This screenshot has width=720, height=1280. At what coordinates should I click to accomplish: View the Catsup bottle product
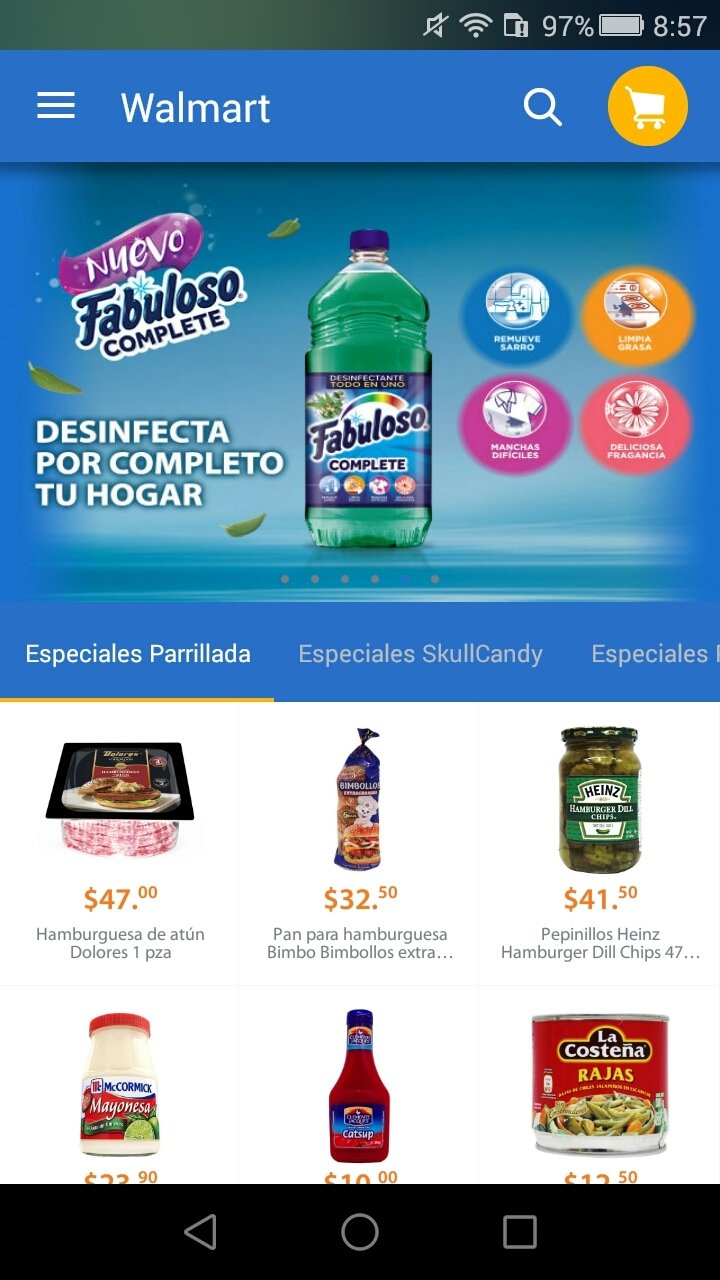tap(359, 1086)
